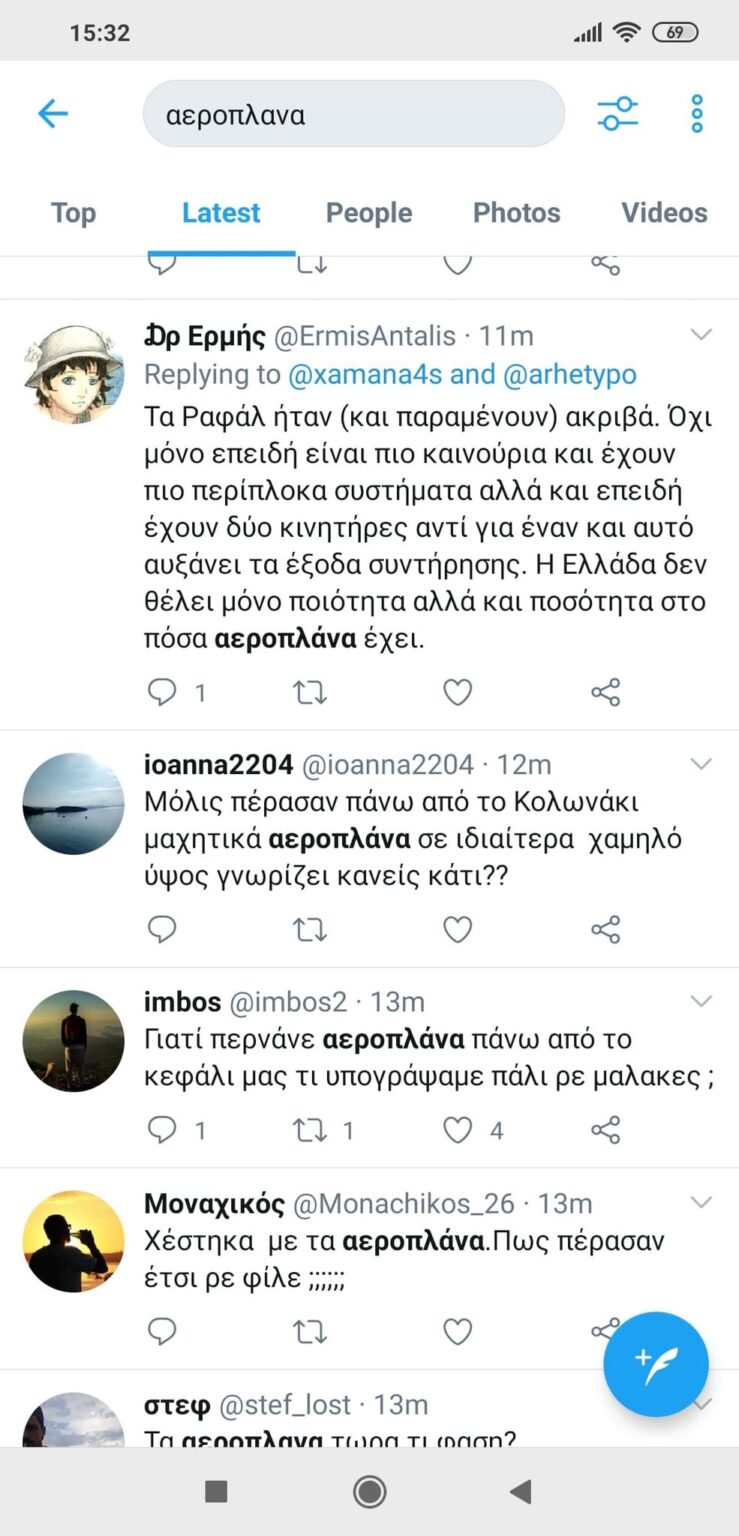The height and width of the screenshot is (1536, 739).
Task: Retweet imbos's tweet
Action: pos(310,1130)
